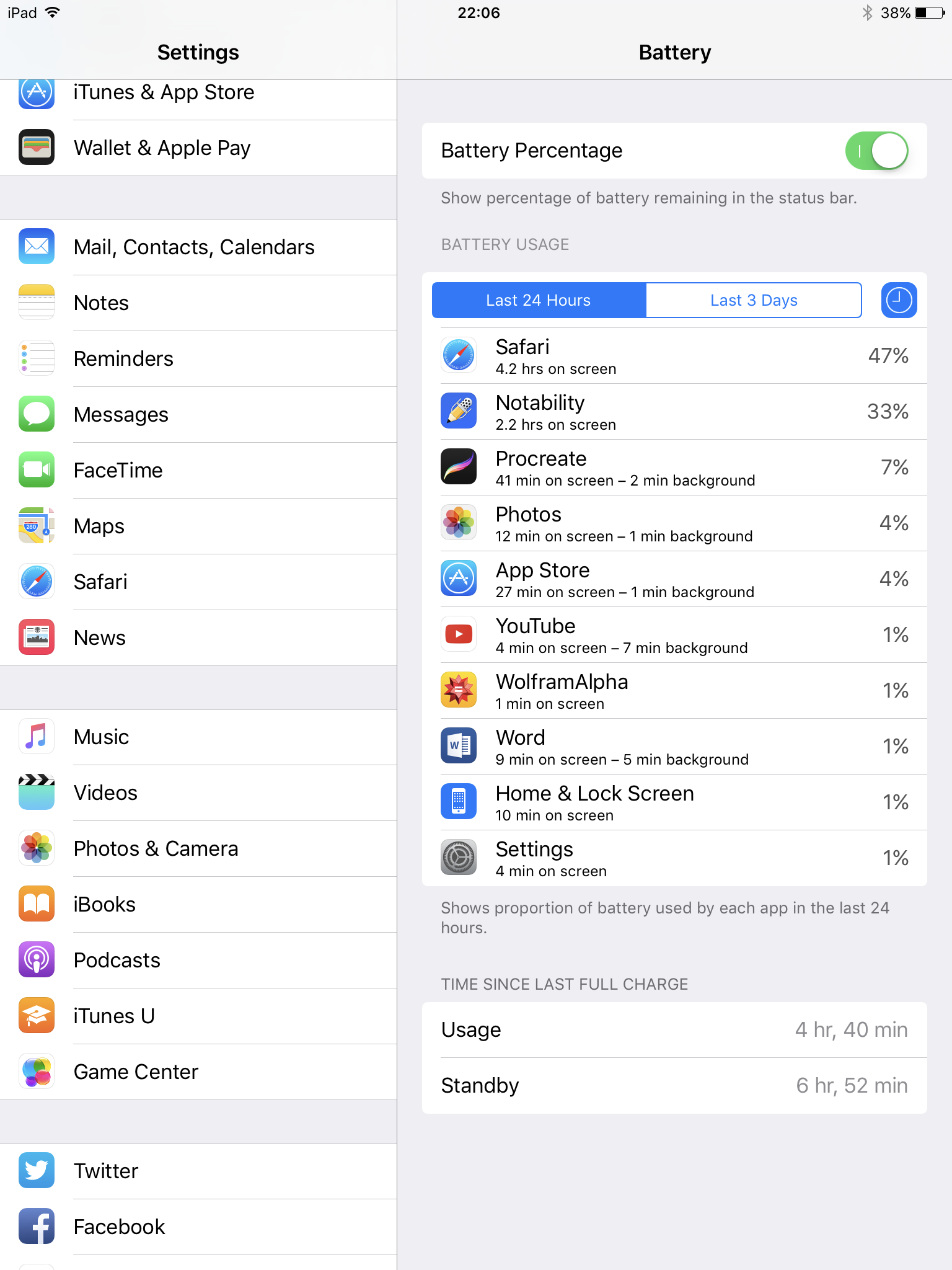The image size is (952, 1270).
Task: Turn off the Battery Percentage switch
Action: tap(876, 151)
